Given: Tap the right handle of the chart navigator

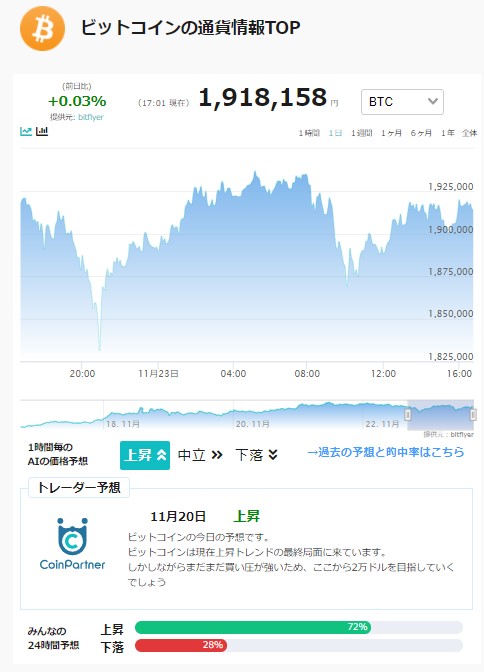Looking at the screenshot, I should (x=473, y=414).
